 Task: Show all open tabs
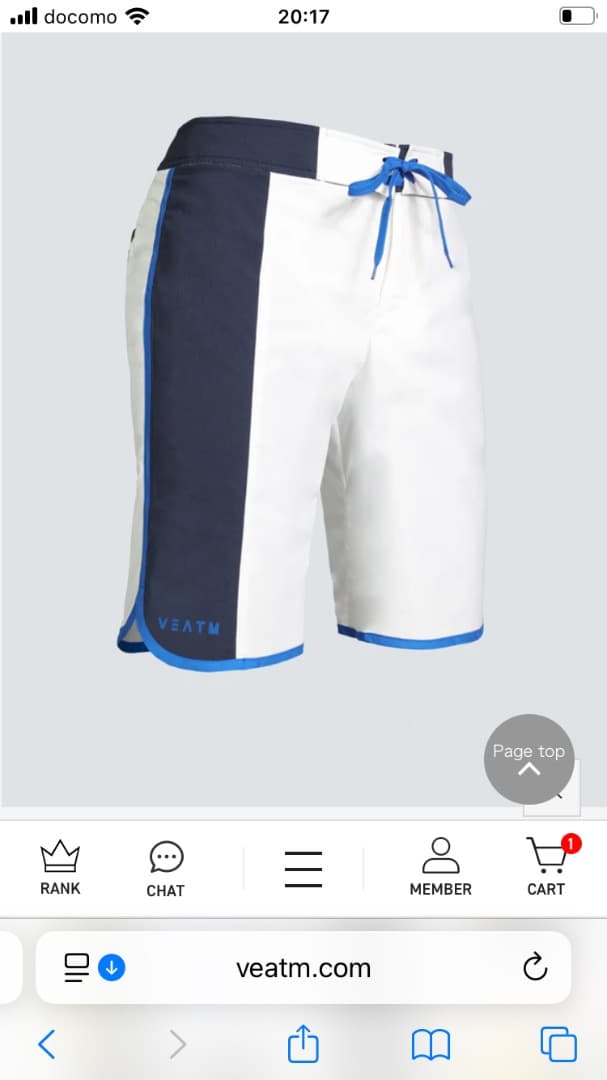558,1045
